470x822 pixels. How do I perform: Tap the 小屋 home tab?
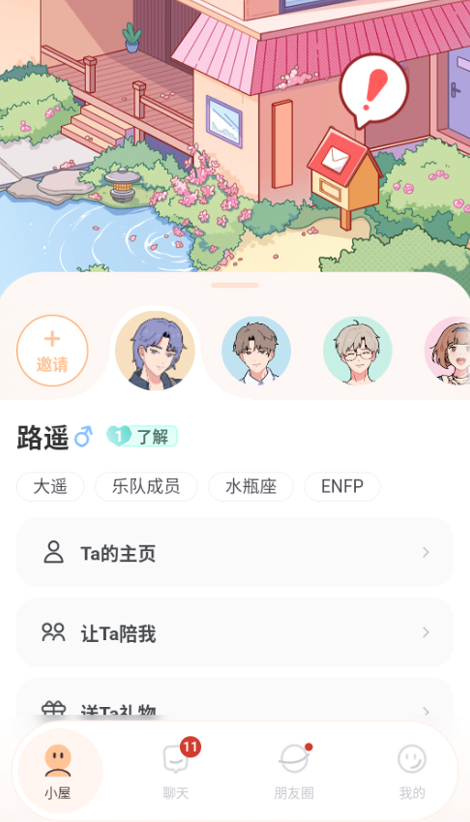(x=58, y=770)
